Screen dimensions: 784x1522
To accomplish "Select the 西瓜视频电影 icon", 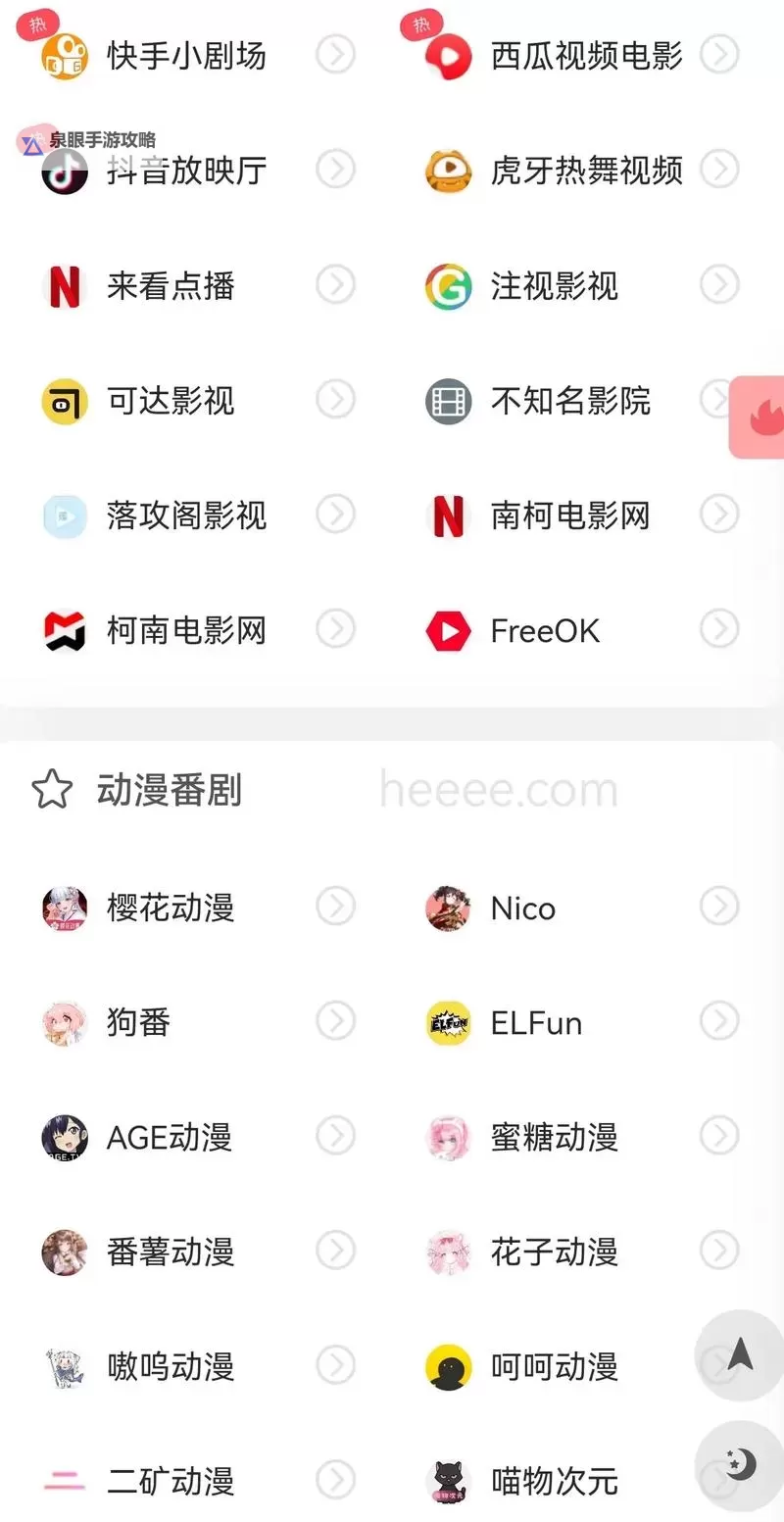I will 448,54.
